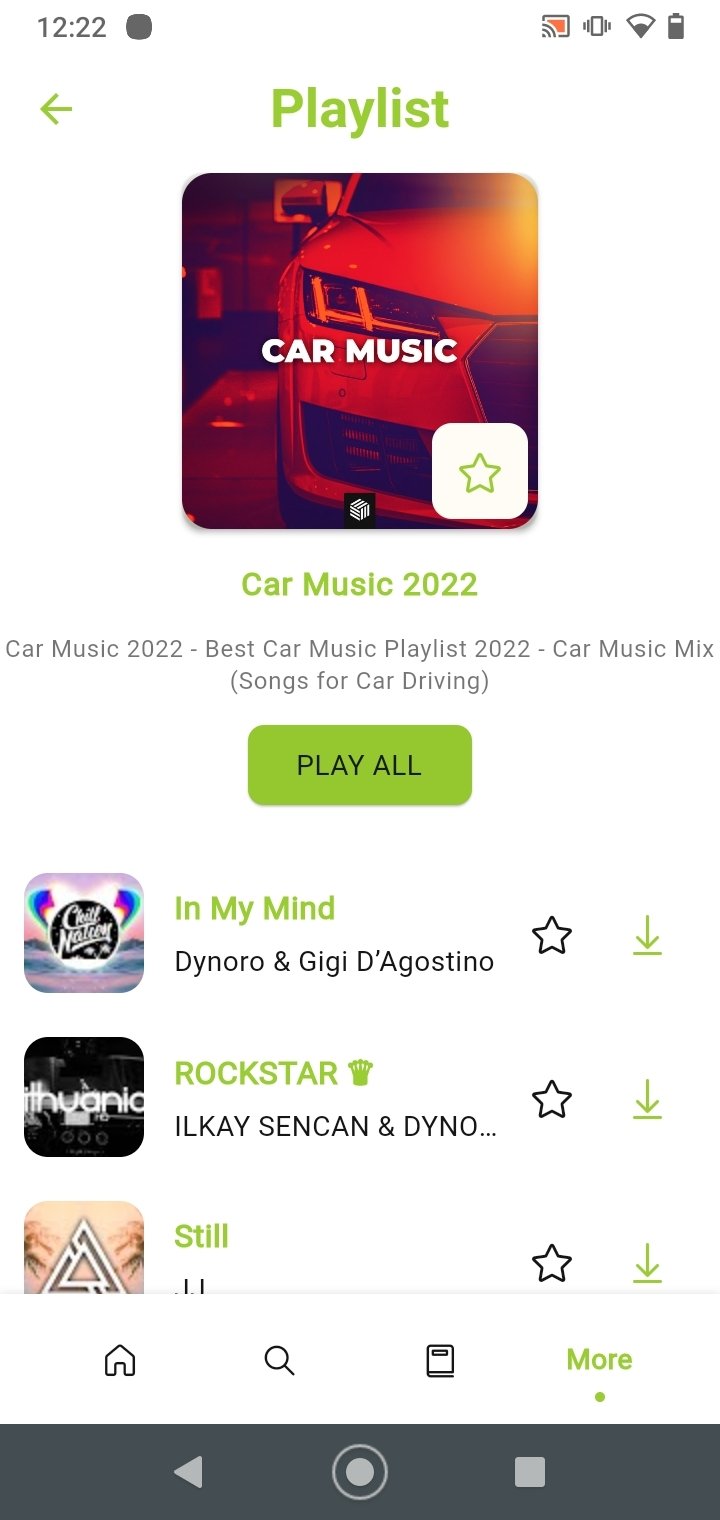Tap the download icon next to In My Mind
Image resolution: width=720 pixels, height=1520 pixels.
(x=647, y=937)
